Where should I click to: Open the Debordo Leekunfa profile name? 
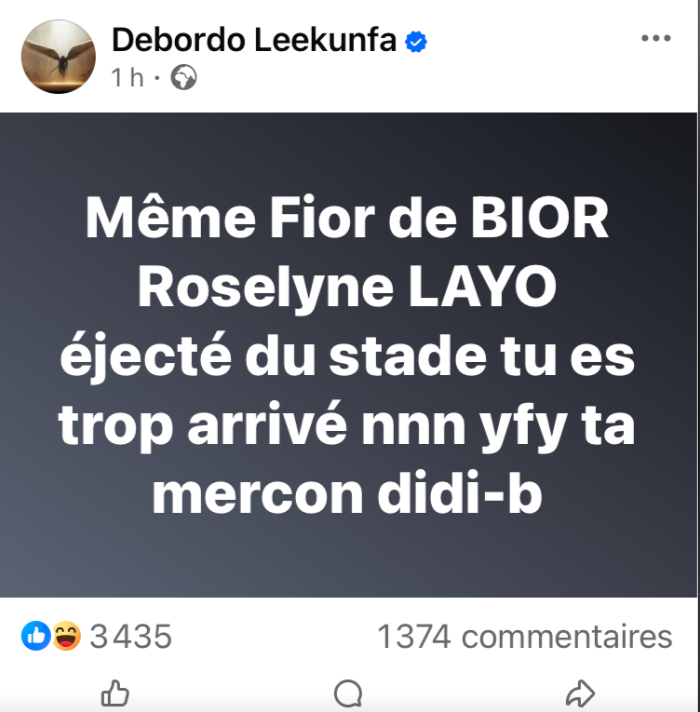coord(254,40)
